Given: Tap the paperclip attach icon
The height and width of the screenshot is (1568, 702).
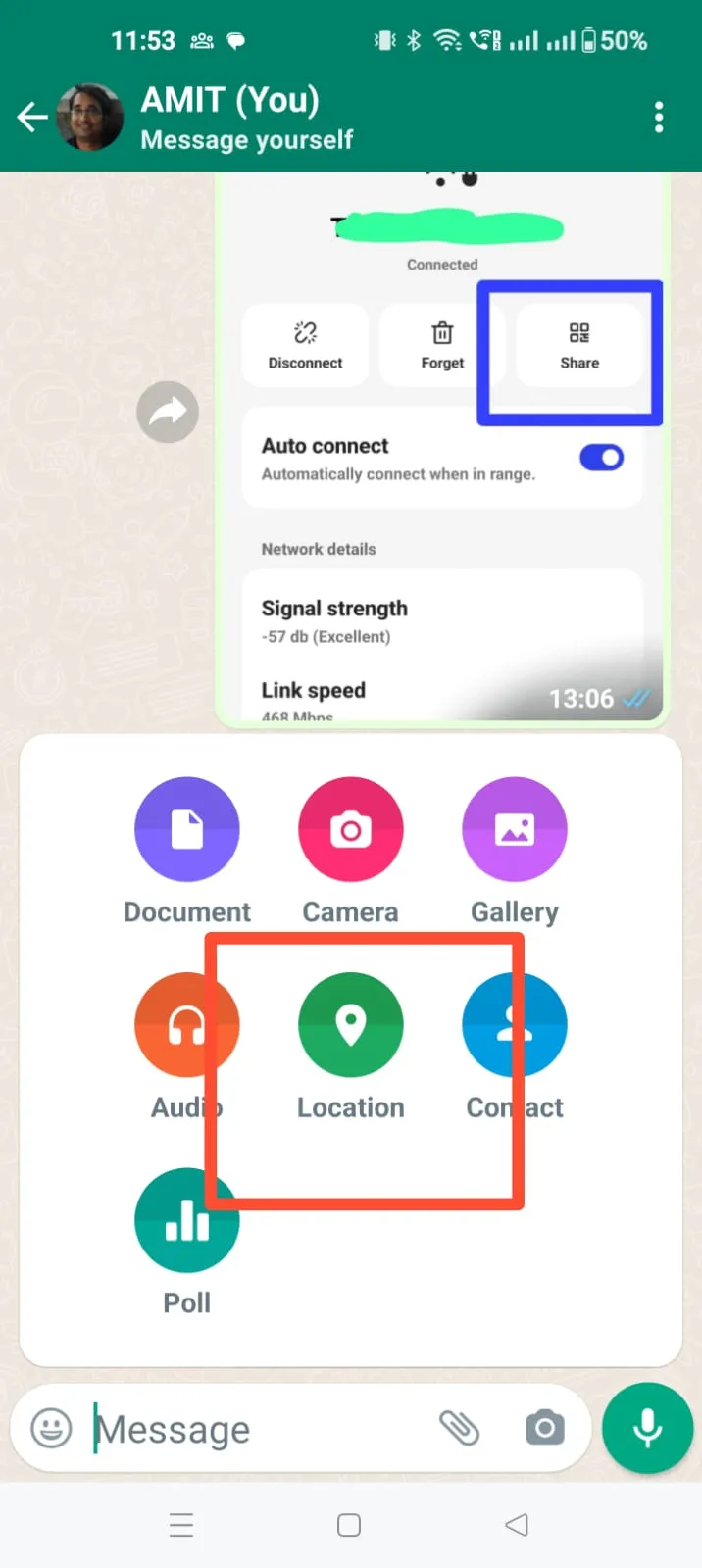Looking at the screenshot, I should click(459, 1428).
